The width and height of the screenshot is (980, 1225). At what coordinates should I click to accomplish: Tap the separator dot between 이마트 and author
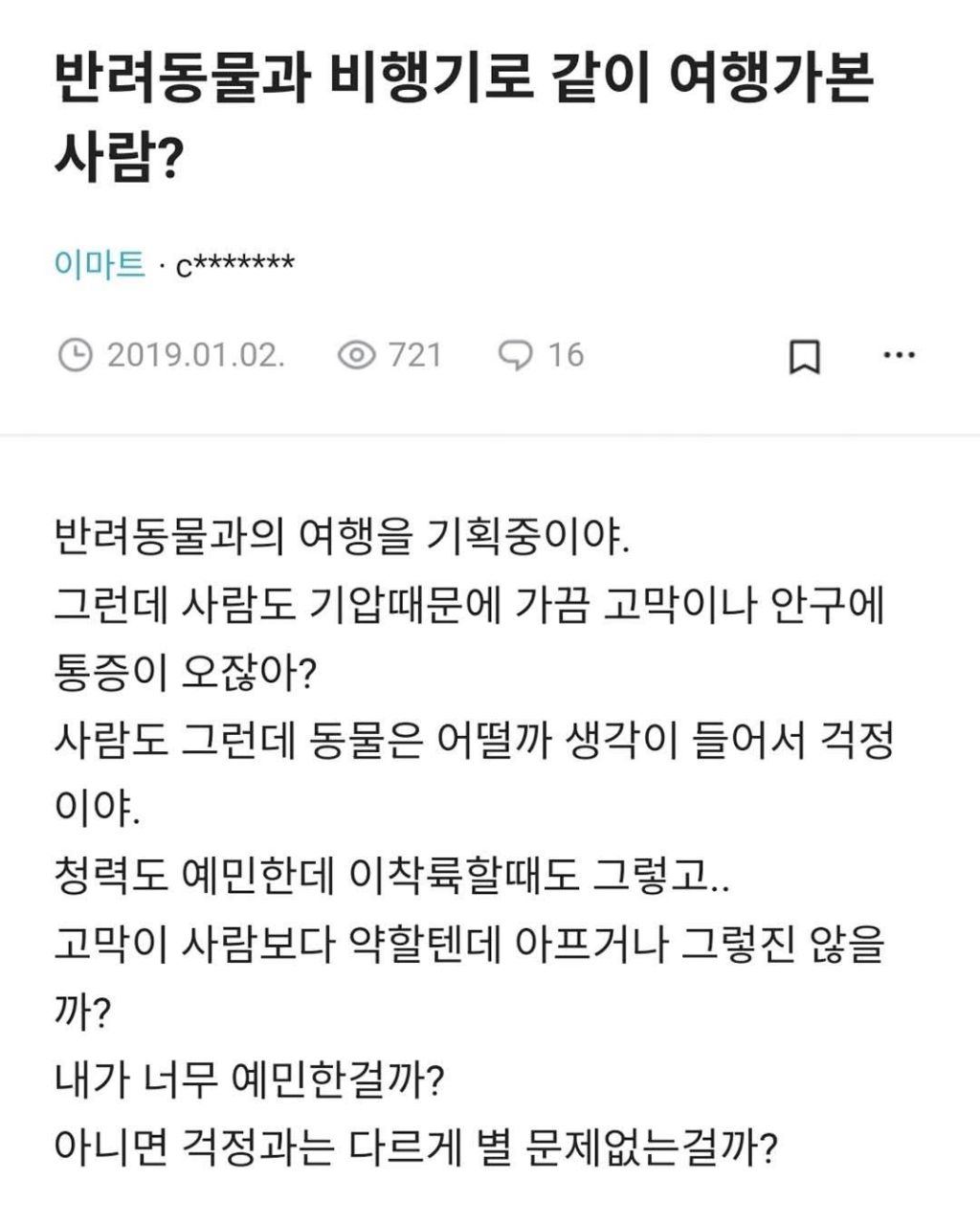(159, 264)
